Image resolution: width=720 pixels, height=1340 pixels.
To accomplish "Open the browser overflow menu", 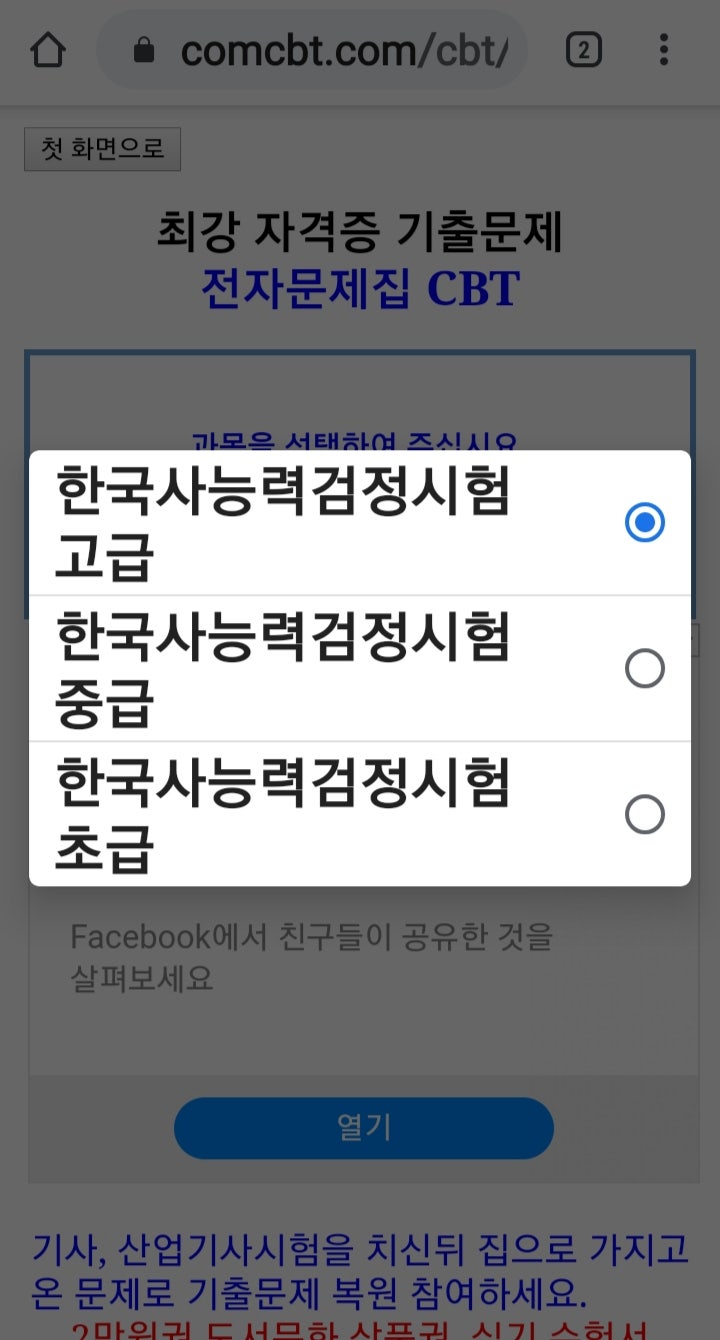I will pos(664,50).
